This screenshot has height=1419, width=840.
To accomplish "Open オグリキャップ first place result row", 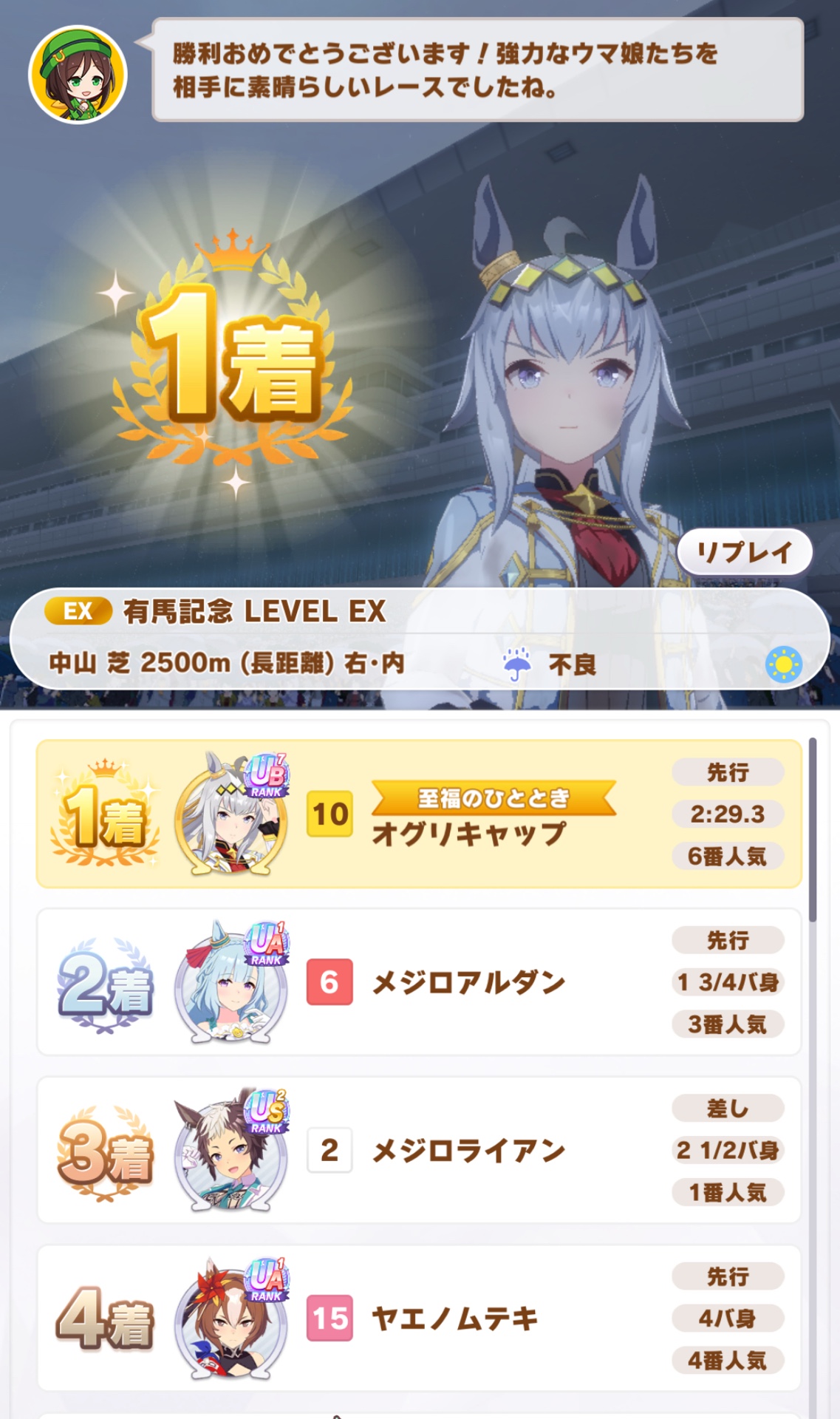I will tap(418, 814).
